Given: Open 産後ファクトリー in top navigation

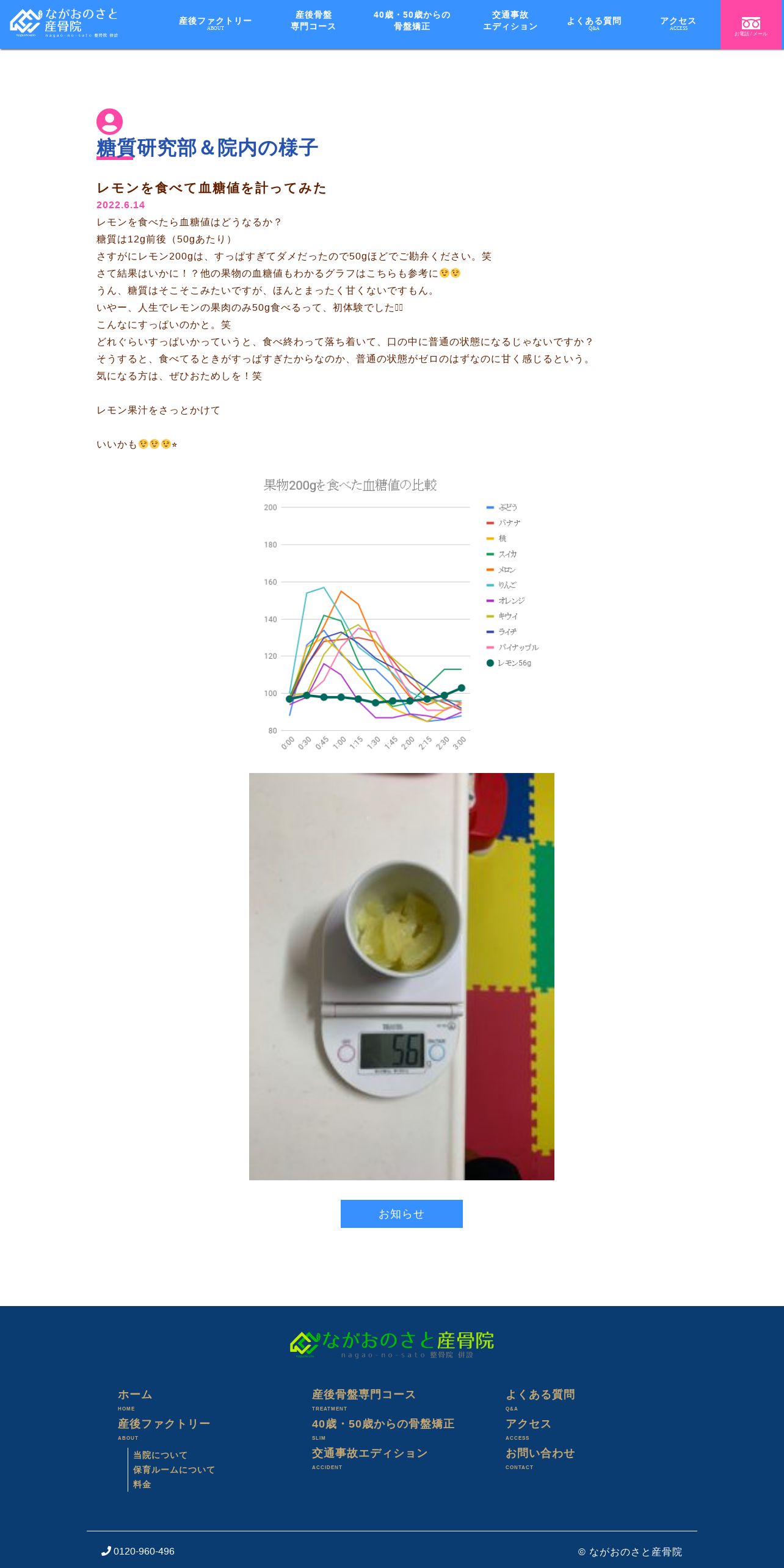Looking at the screenshot, I should pyautogui.click(x=216, y=23).
